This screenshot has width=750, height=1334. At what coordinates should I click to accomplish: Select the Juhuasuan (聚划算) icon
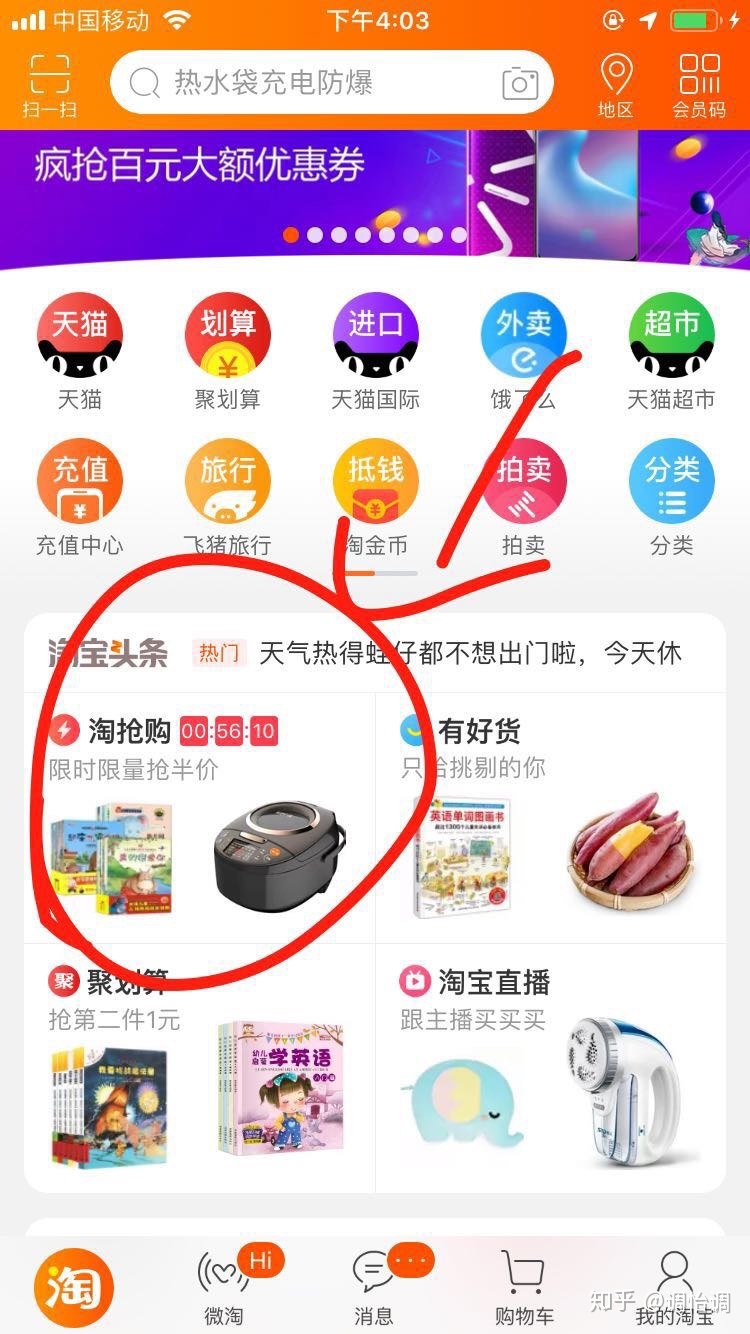pyautogui.click(x=228, y=335)
